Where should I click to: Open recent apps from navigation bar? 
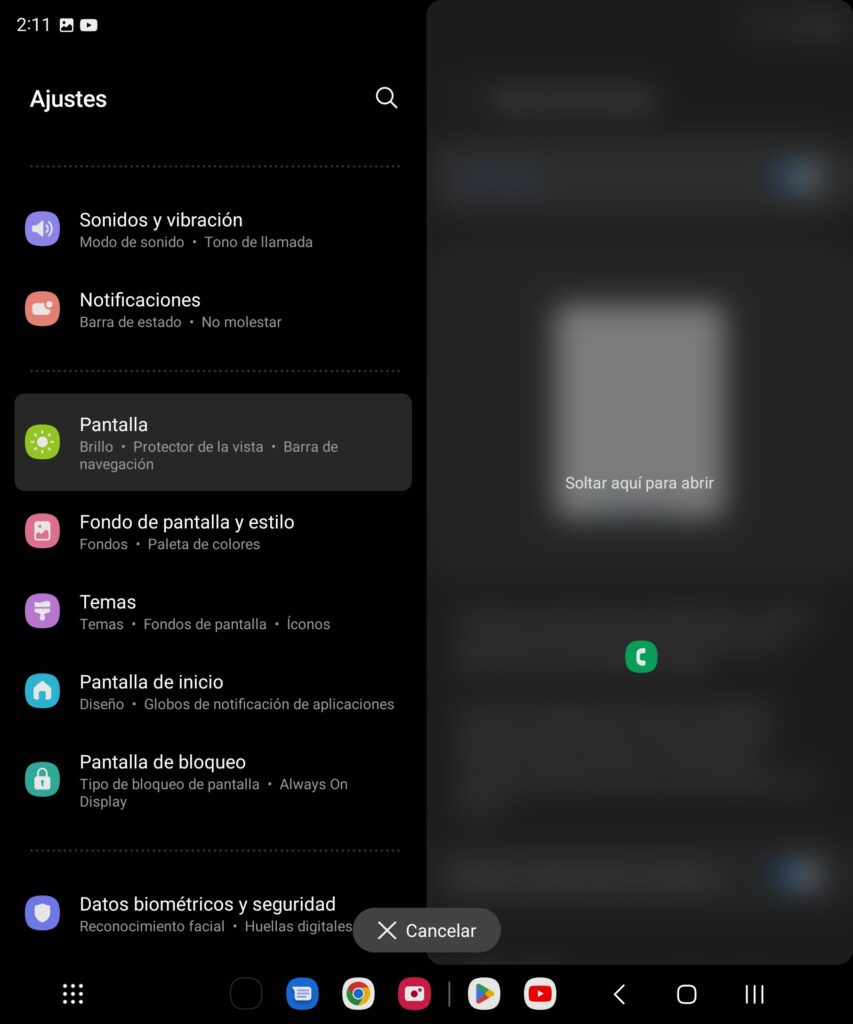click(754, 993)
